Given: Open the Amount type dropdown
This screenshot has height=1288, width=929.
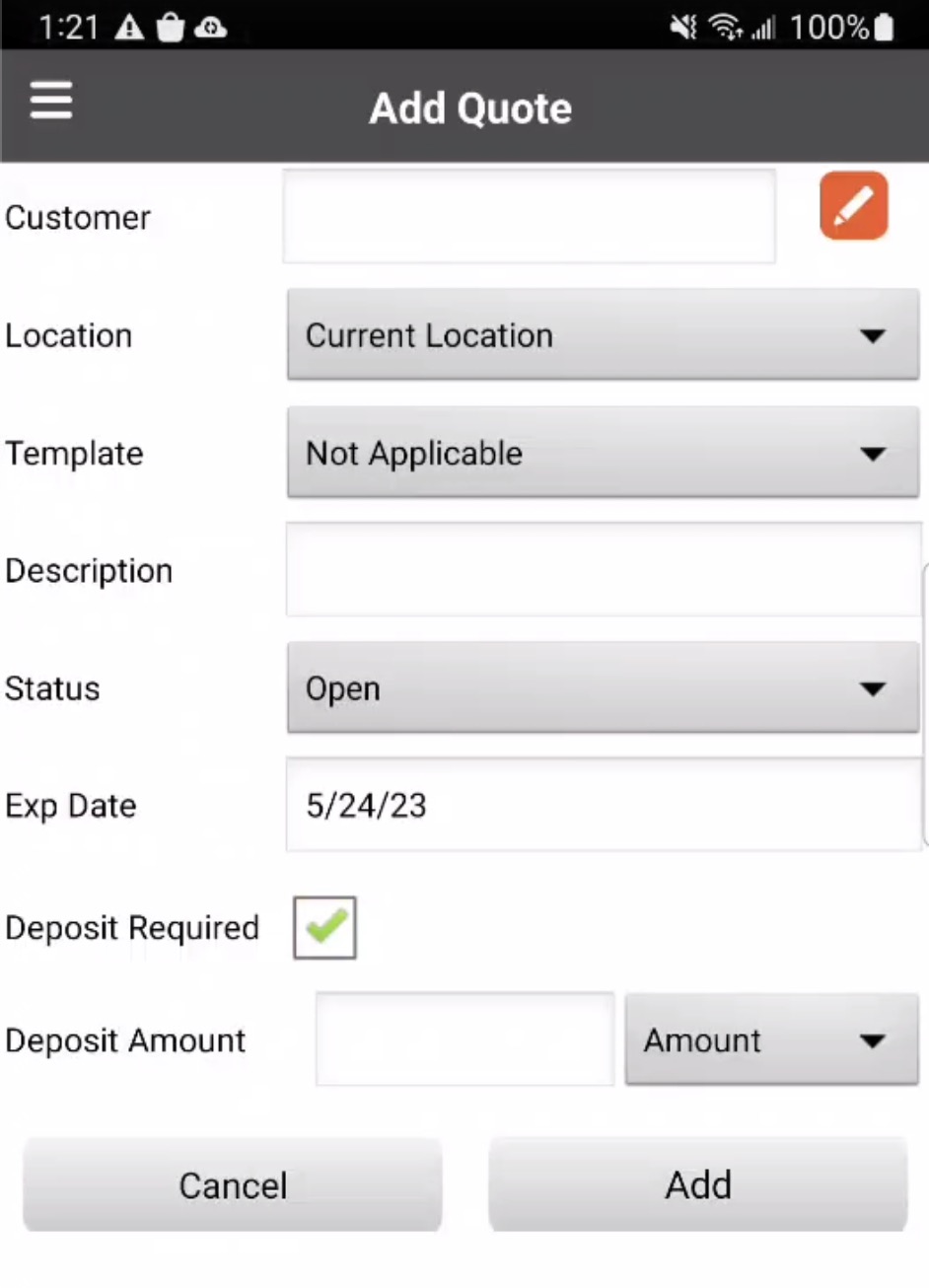Looking at the screenshot, I should pyautogui.click(x=771, y=1039).
